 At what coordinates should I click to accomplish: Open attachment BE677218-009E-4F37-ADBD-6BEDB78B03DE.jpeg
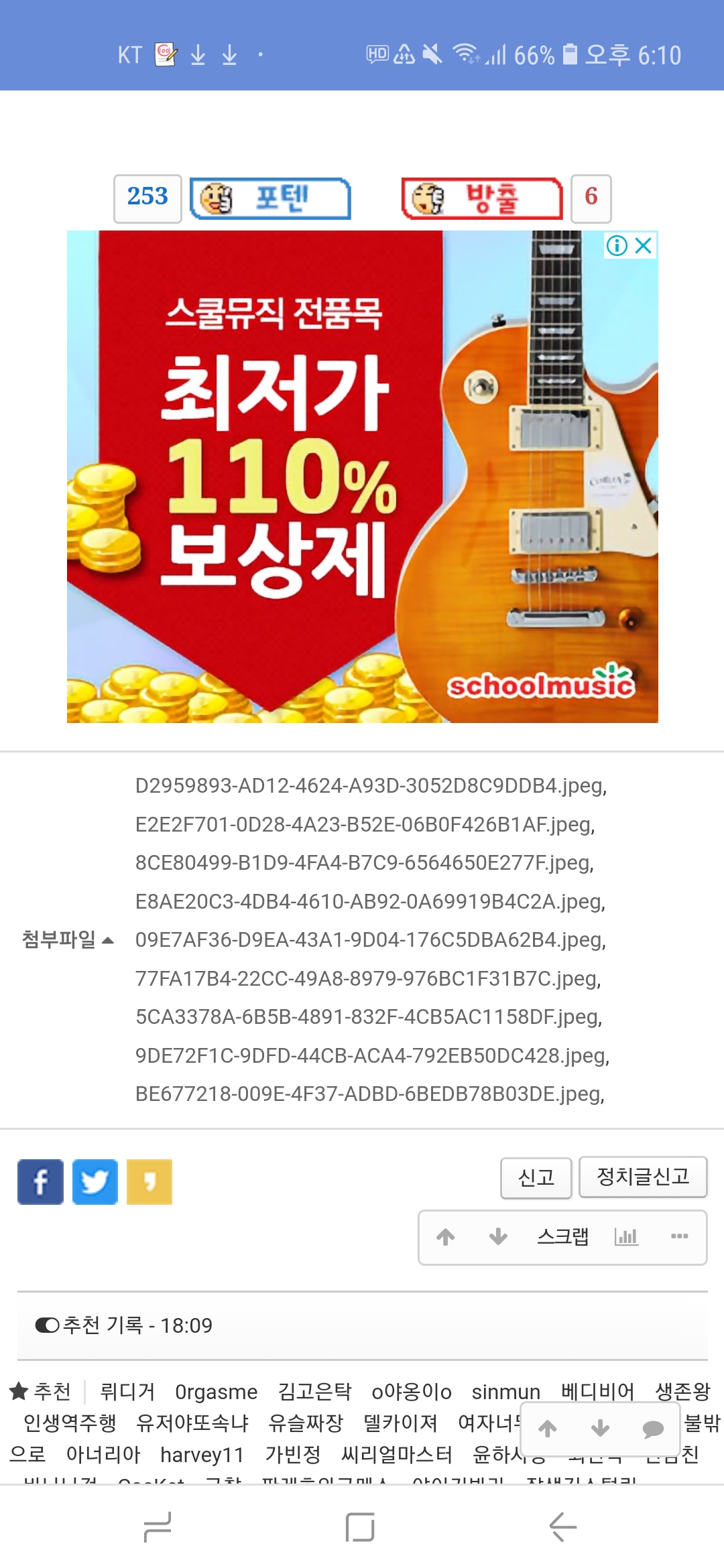(x=369, y=1094)
